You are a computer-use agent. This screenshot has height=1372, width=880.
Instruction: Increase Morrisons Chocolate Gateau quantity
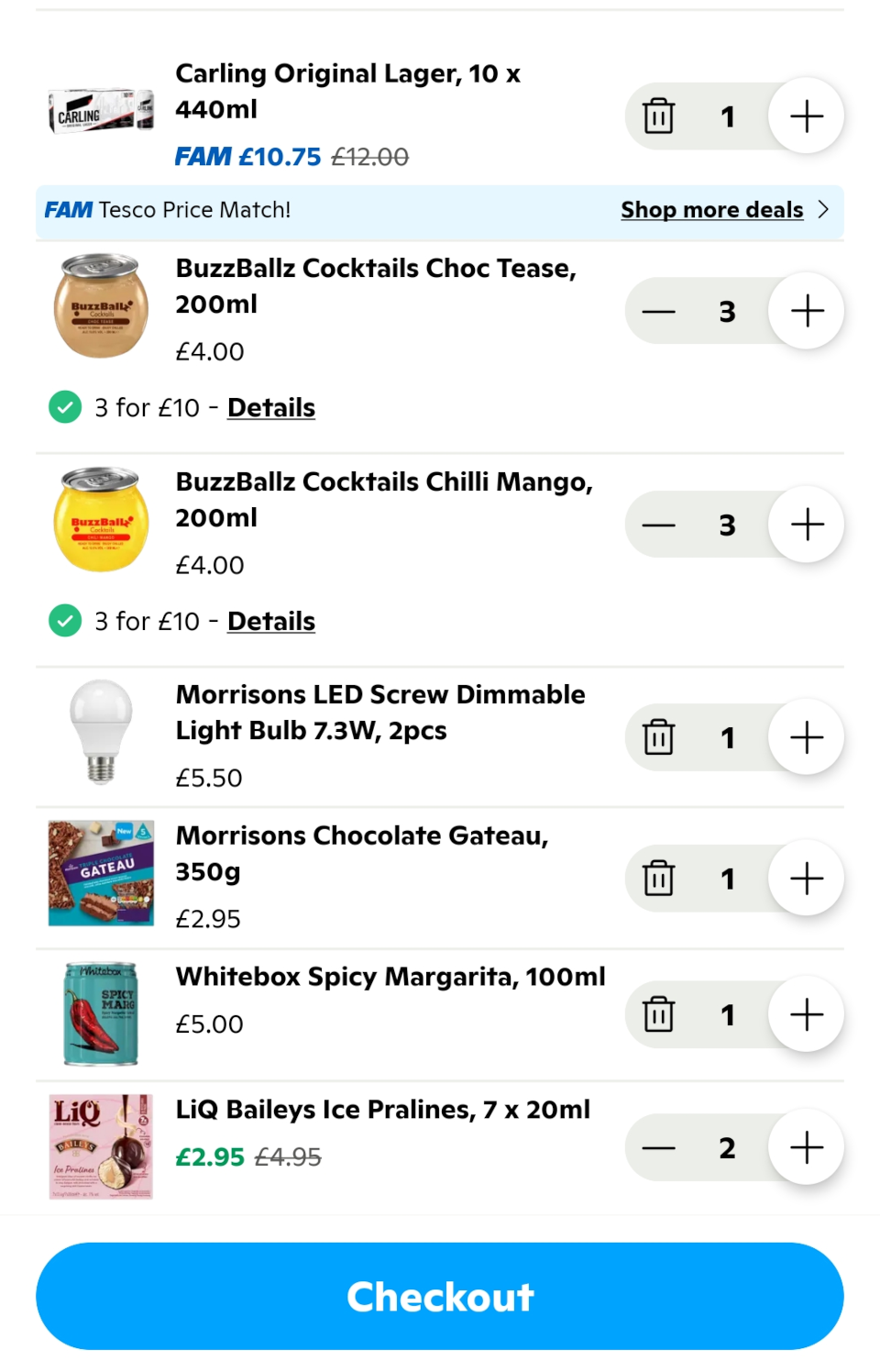(x=807, y=879)
